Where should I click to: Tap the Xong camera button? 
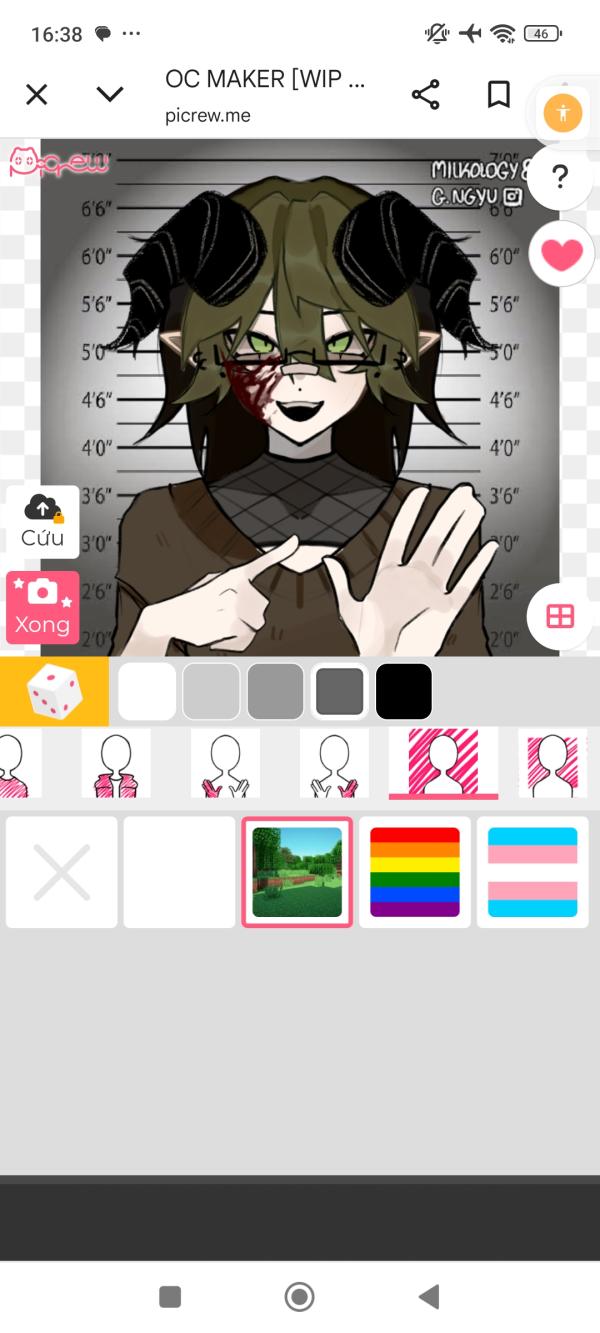[x=43, y=607]
